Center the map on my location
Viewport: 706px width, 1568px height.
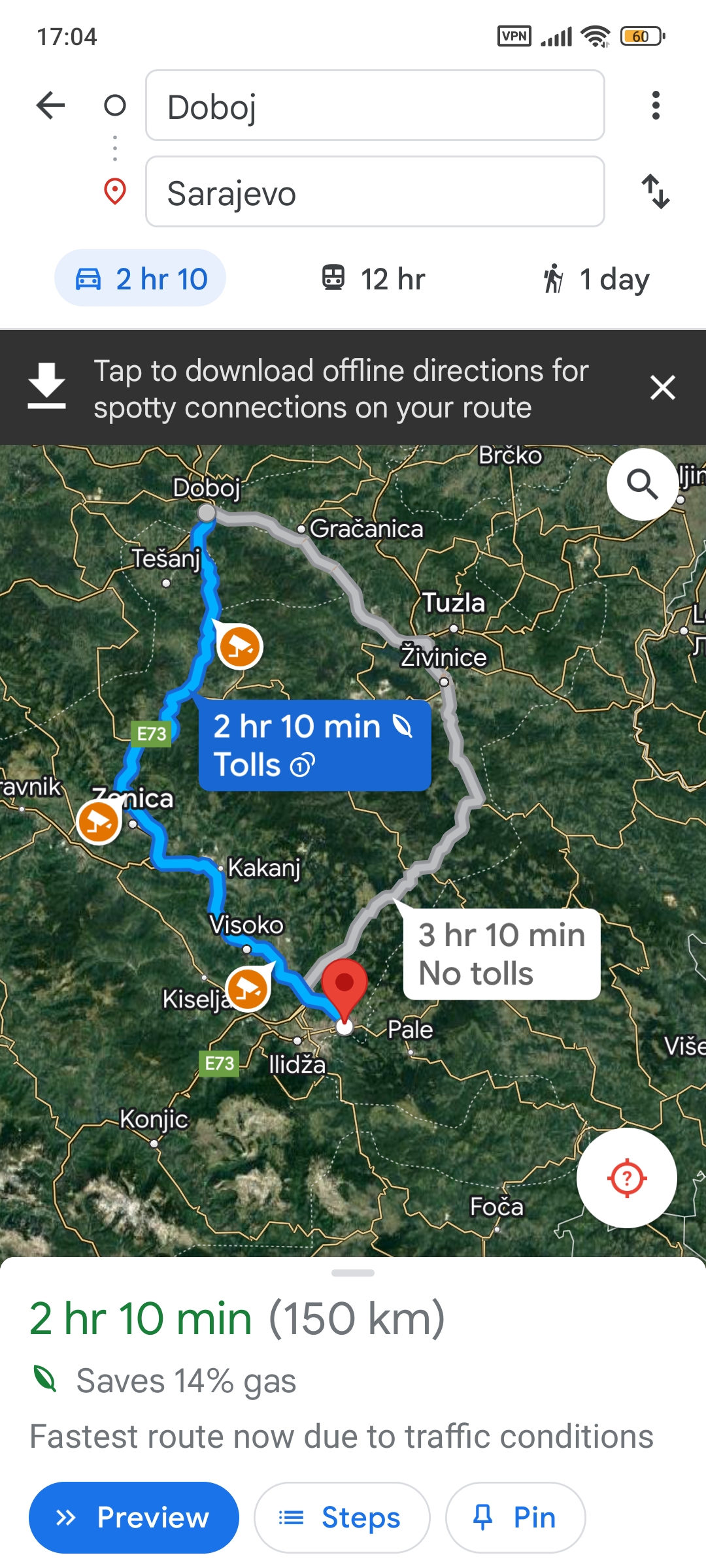click(626, 1178)
